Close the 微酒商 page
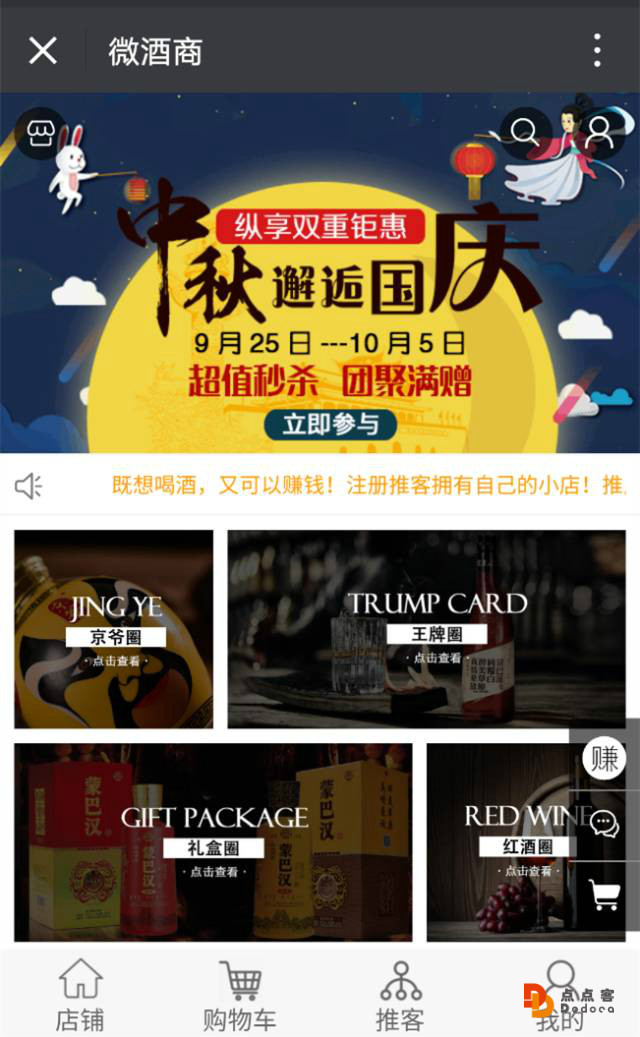 pyautogui.click(x=43, y=50)
